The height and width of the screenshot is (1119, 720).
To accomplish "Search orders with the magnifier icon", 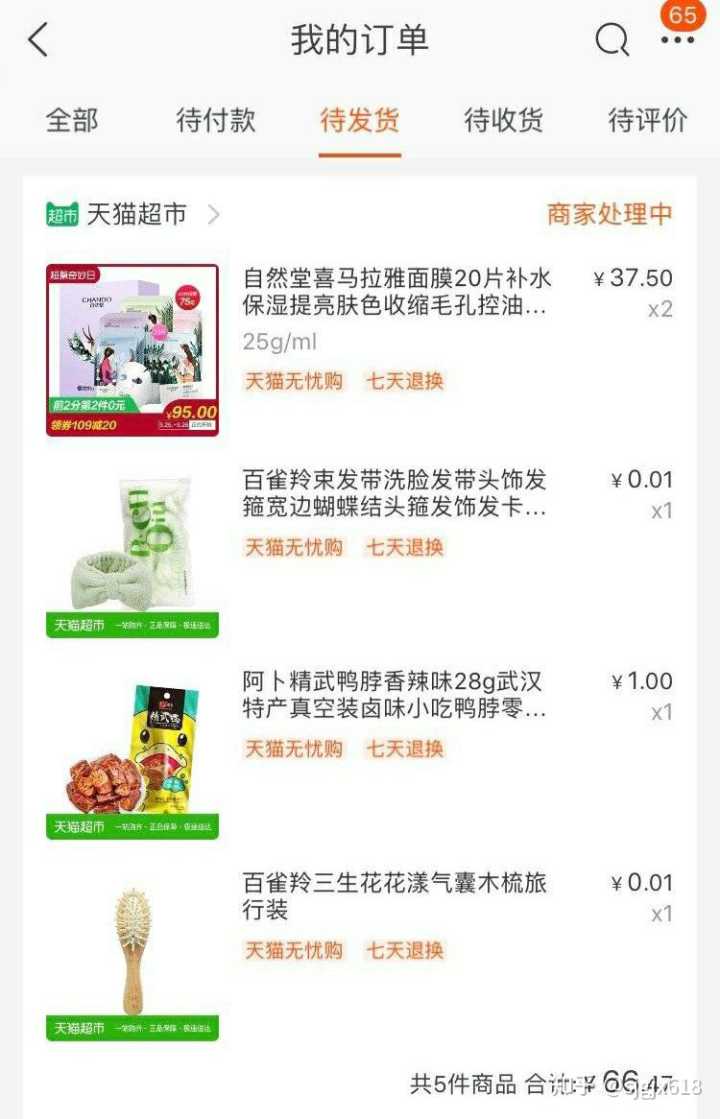I will tap(612, 41).
